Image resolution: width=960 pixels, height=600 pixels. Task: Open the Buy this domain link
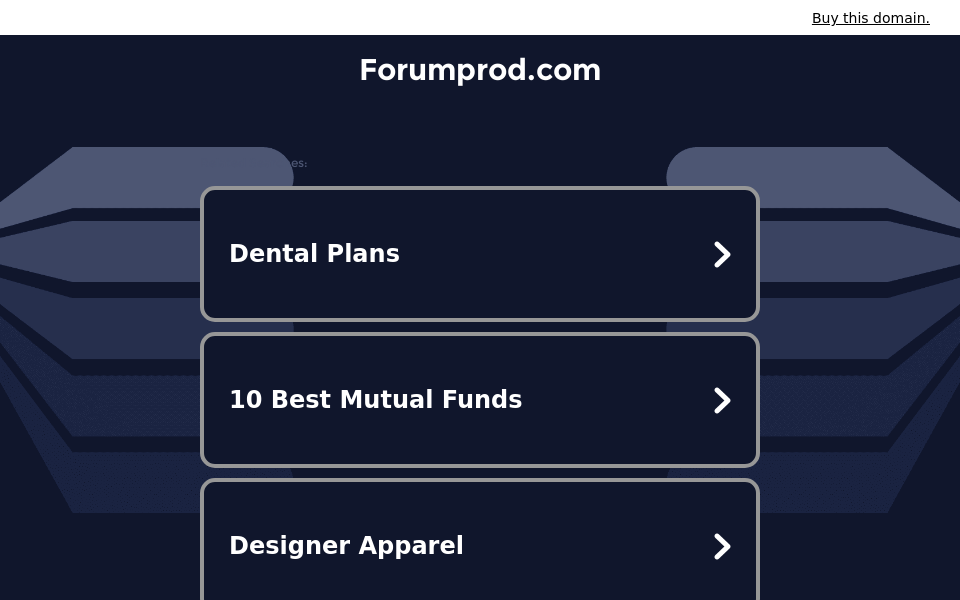(x=870, y=18)
